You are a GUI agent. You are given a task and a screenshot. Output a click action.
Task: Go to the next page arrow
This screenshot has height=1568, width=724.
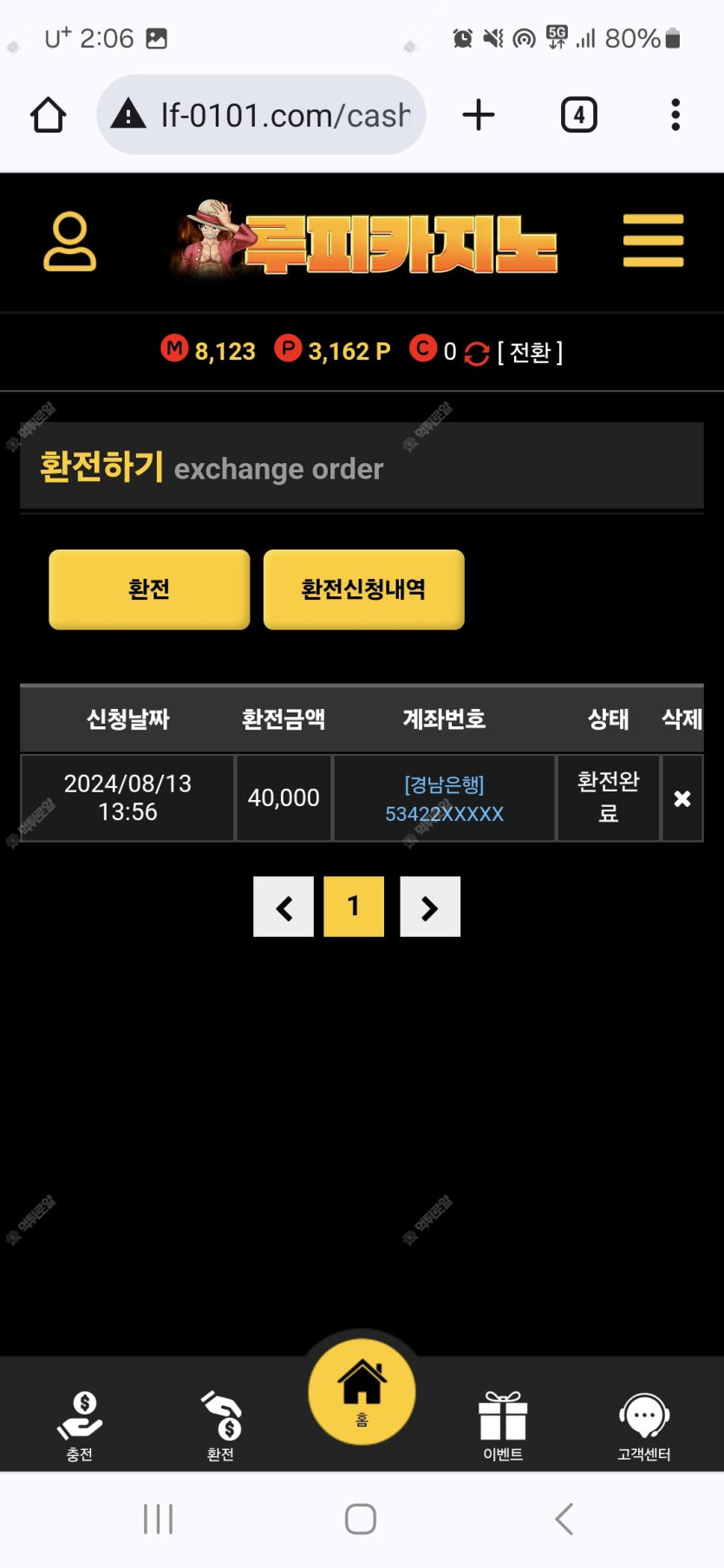point(430,907)
